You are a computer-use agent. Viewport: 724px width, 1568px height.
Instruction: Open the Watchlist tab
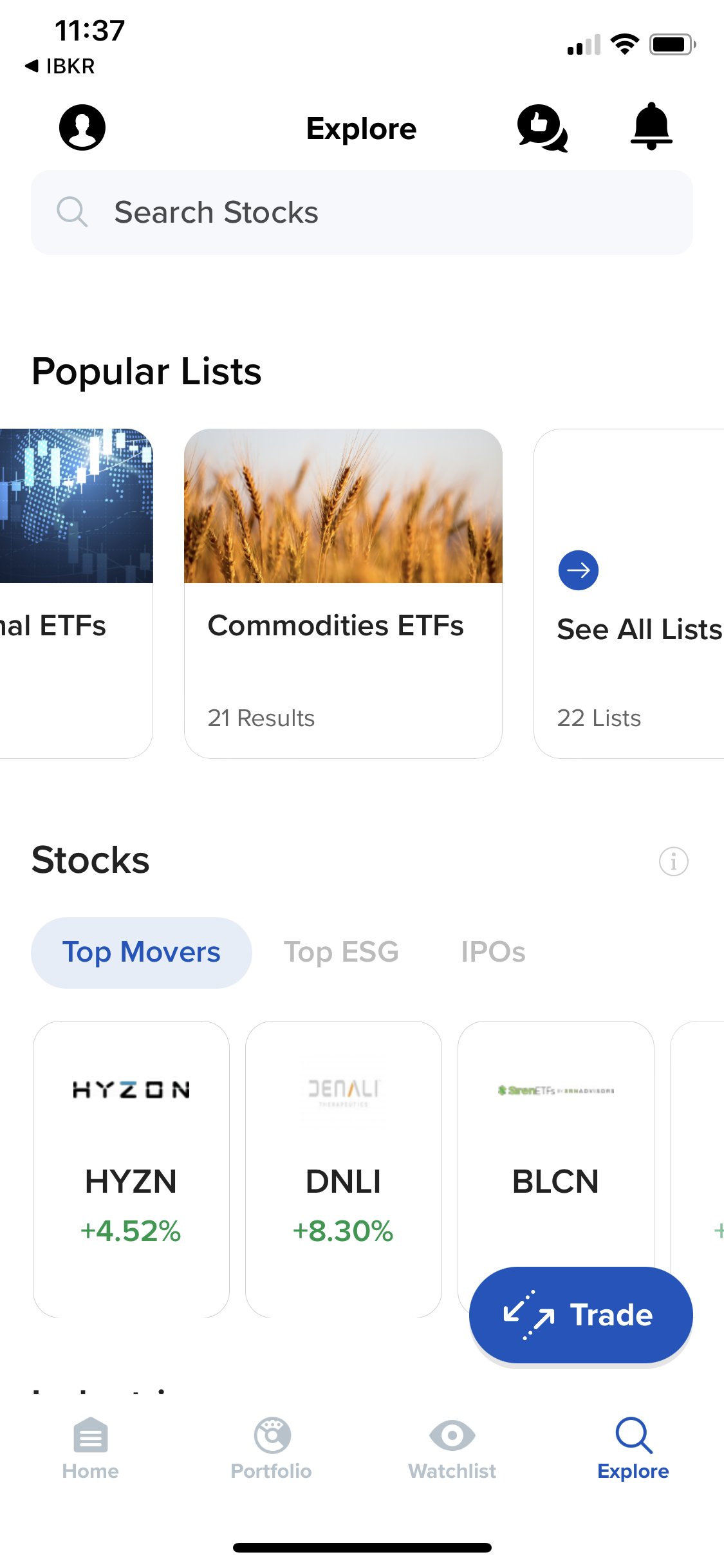[452, 1448]
